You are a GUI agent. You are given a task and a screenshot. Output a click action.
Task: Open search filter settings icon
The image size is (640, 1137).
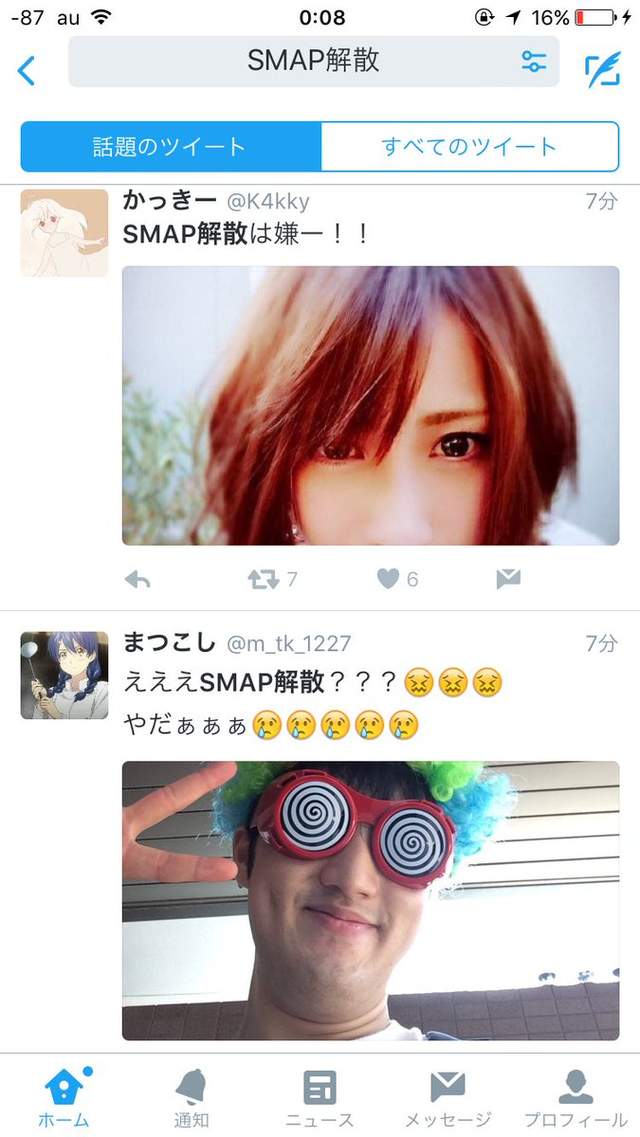[x=533, y=61]
